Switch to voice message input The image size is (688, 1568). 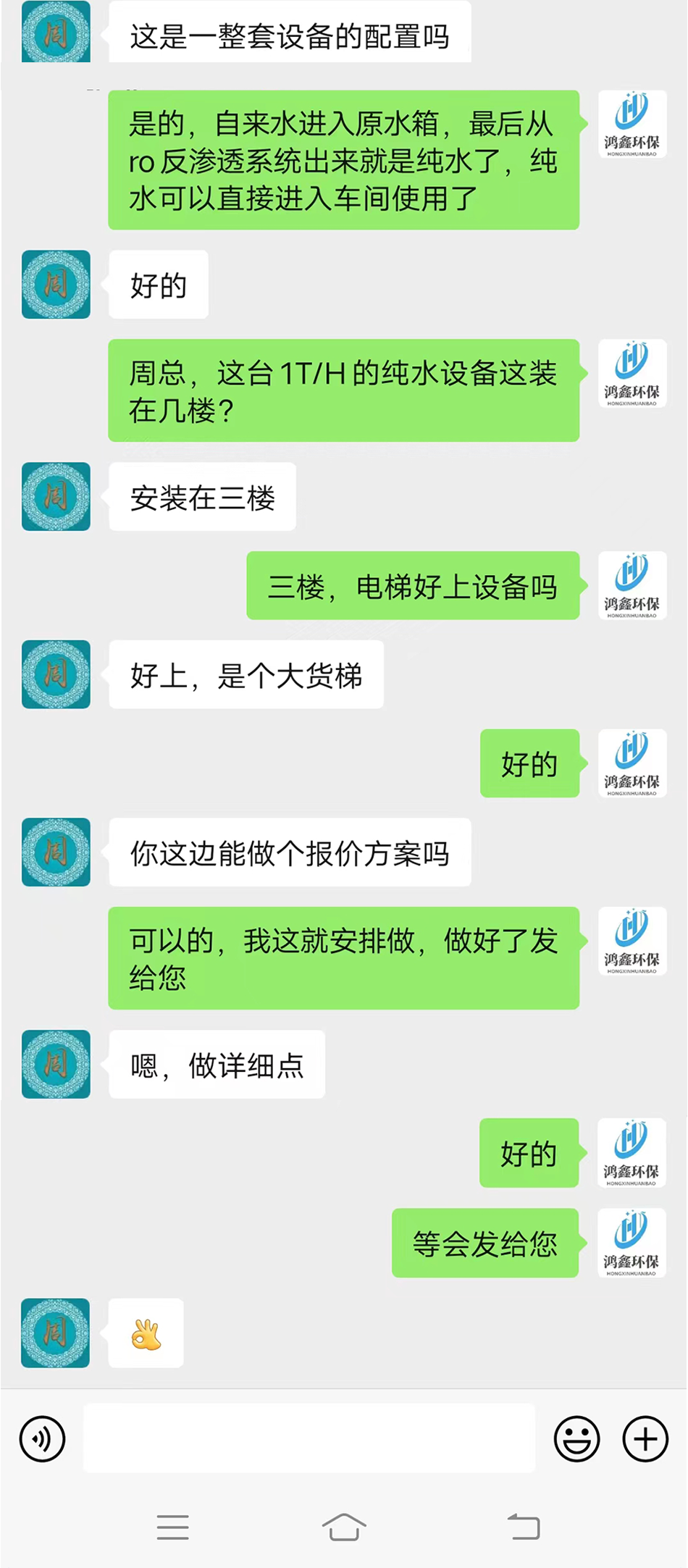tap(43, 1438)
